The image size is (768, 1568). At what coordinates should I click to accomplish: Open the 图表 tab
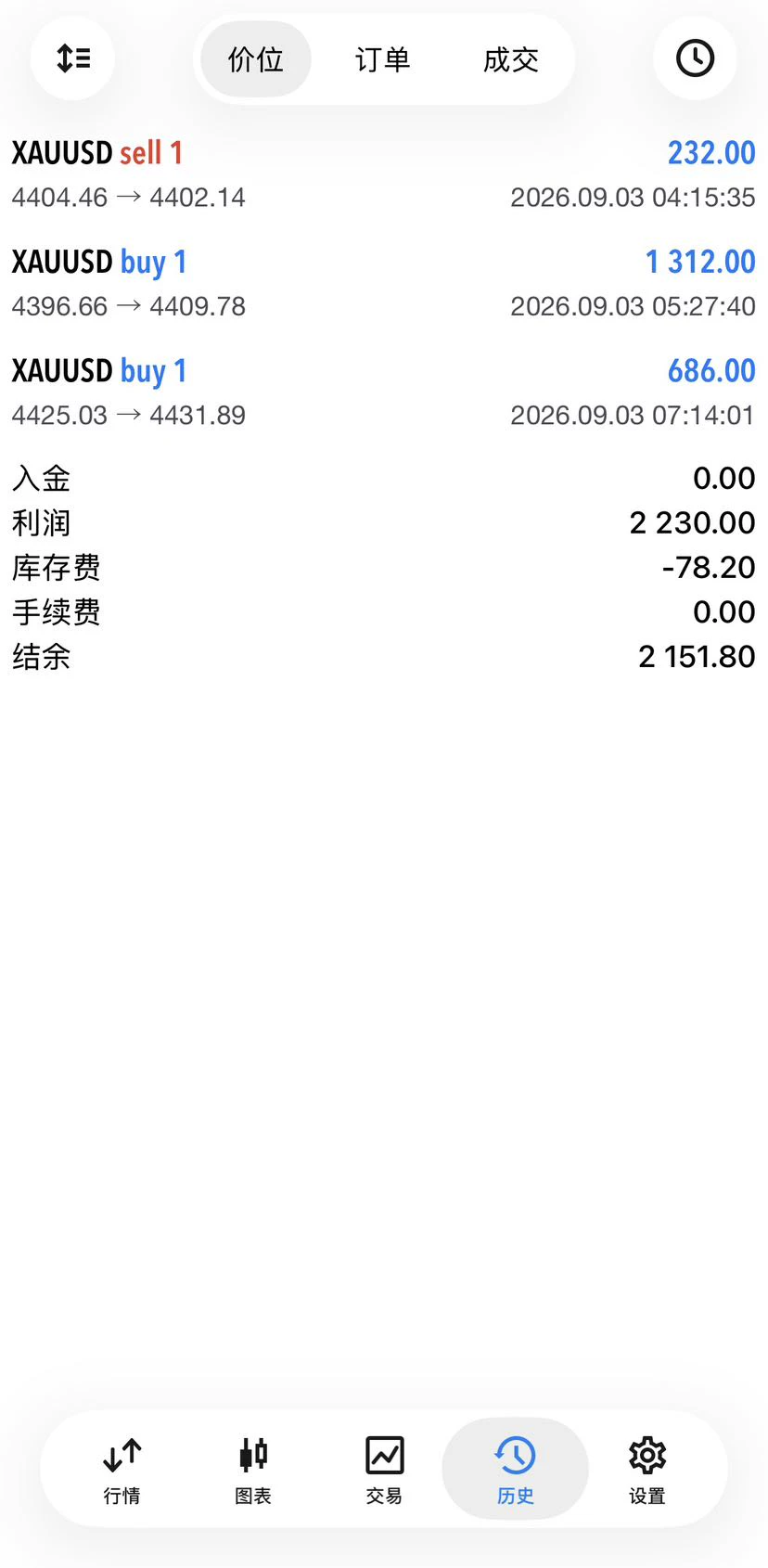(253, 1471)
